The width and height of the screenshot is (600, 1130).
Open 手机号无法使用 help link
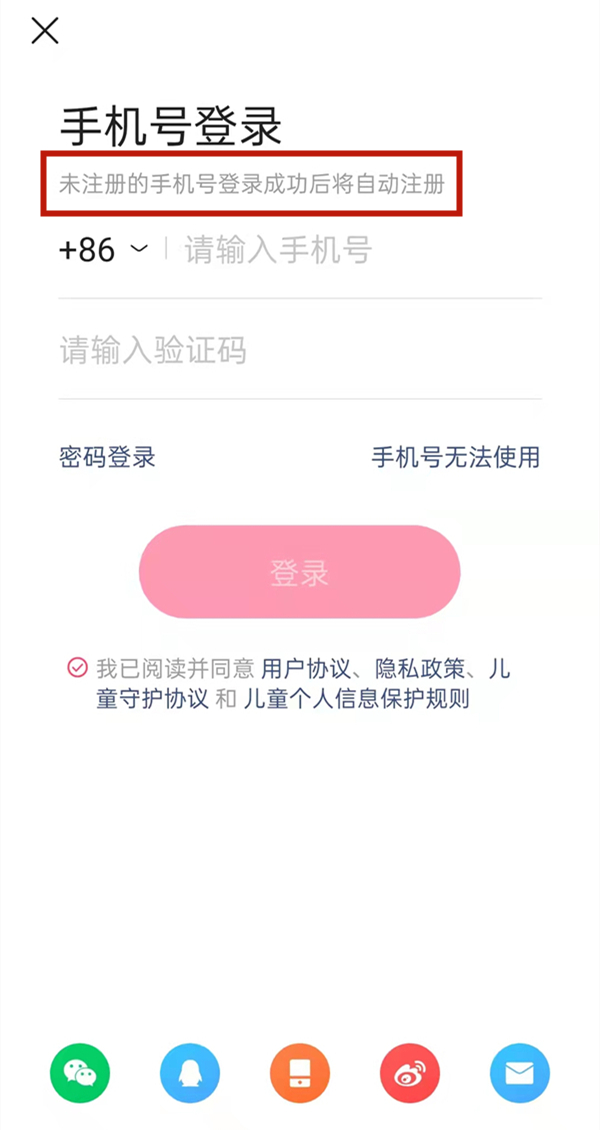click(x=455, y=458)
